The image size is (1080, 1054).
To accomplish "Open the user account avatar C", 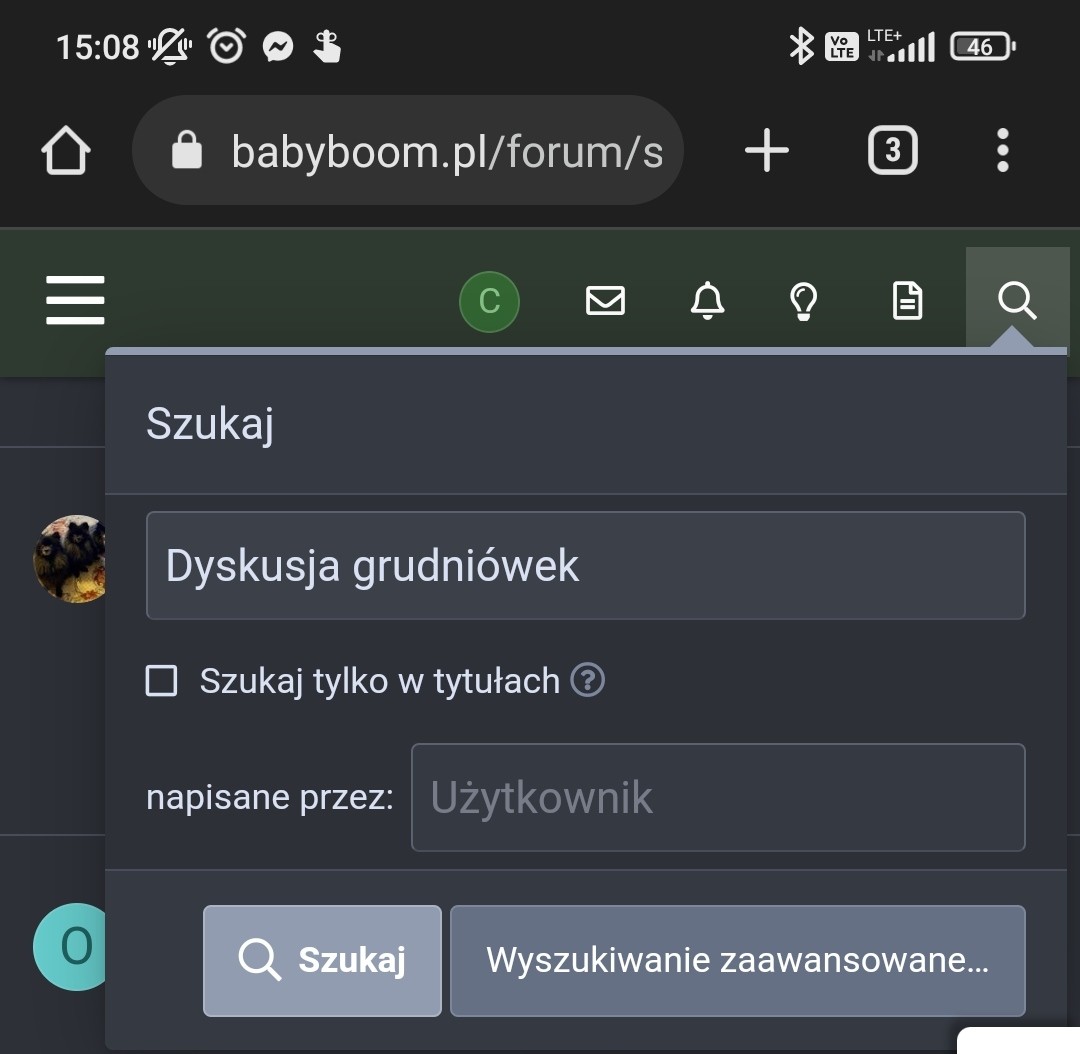I will point(489,300).
